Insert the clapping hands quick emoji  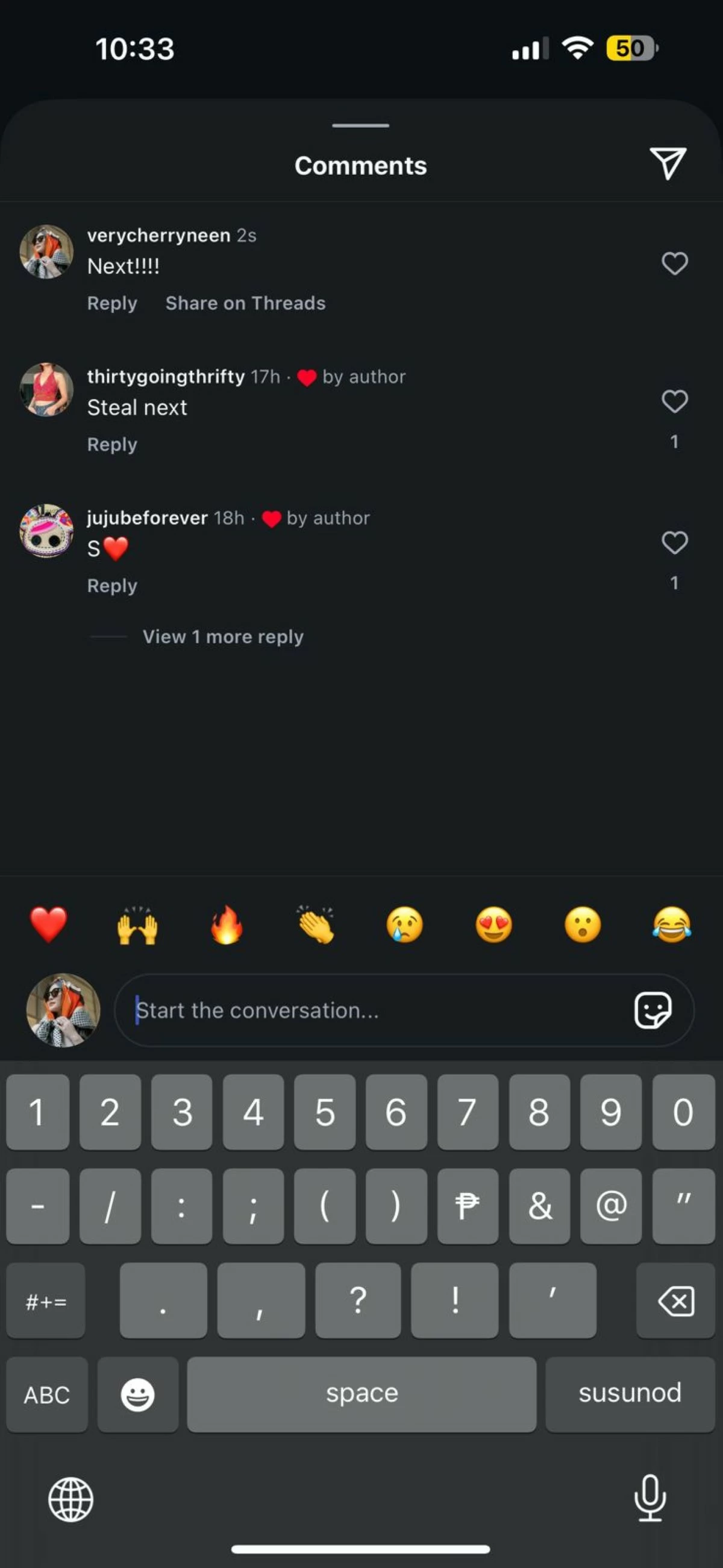[315, 925]
